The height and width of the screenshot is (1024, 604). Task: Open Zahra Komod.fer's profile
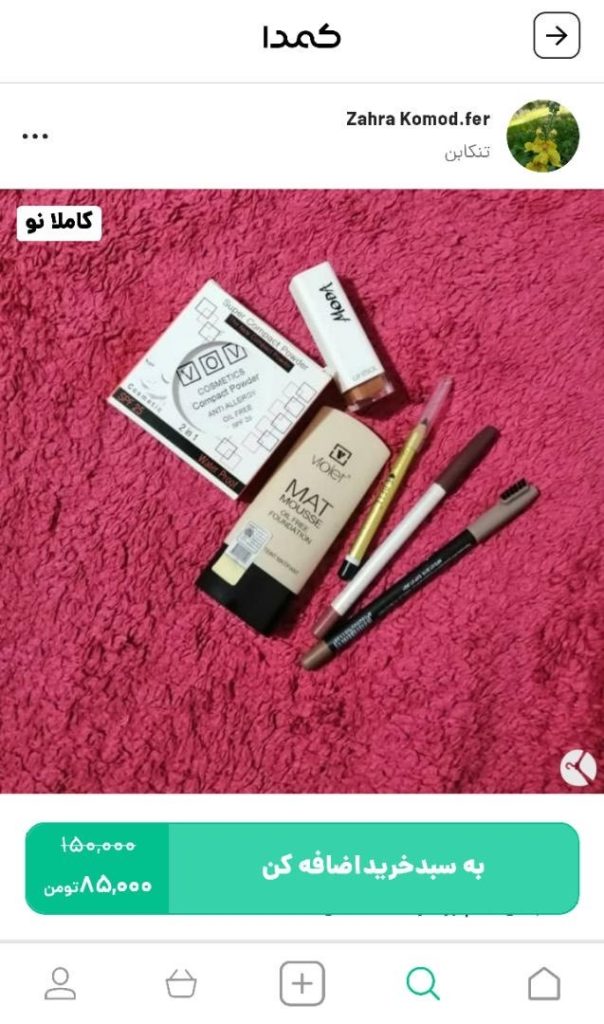[418, 119]
